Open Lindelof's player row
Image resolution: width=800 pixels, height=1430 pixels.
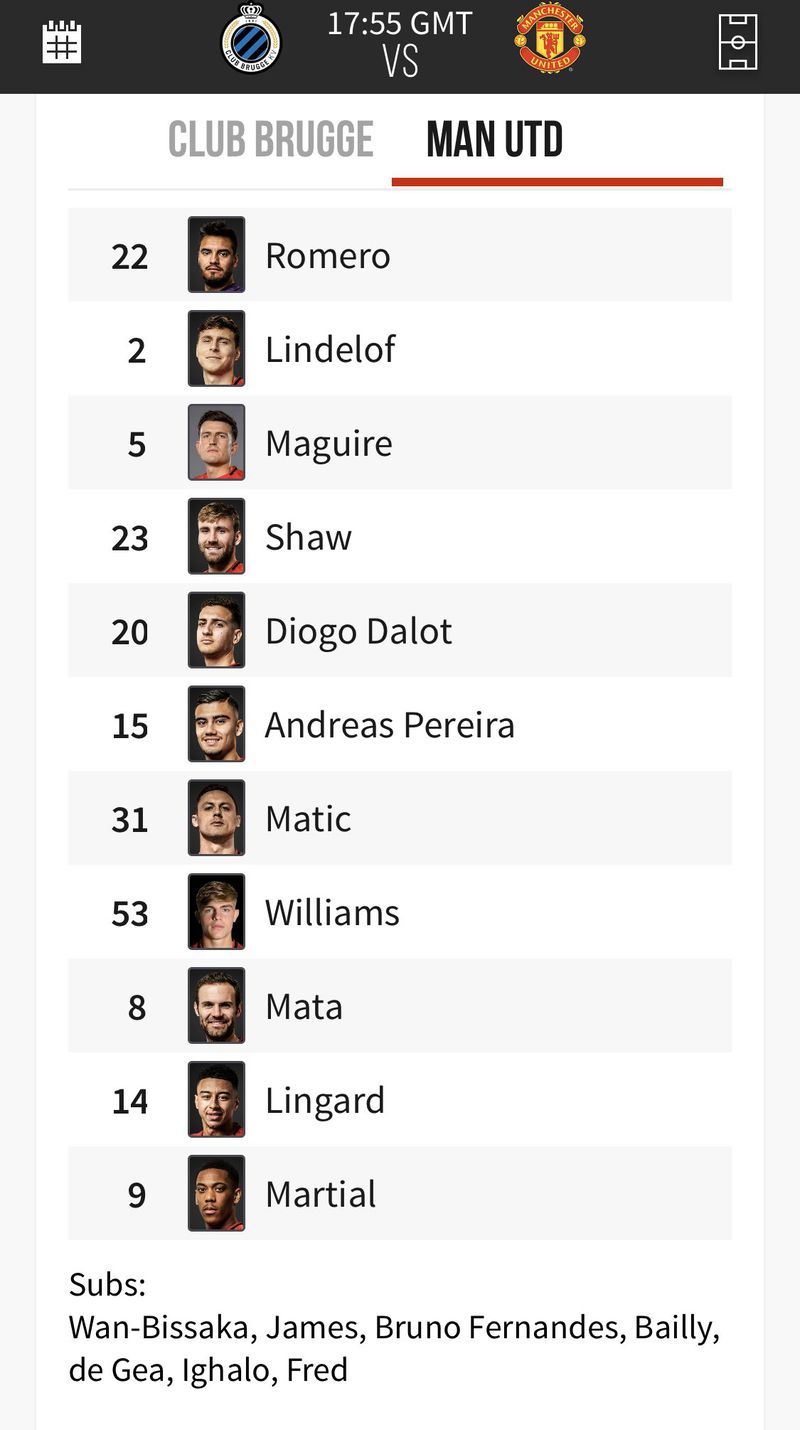400,349
